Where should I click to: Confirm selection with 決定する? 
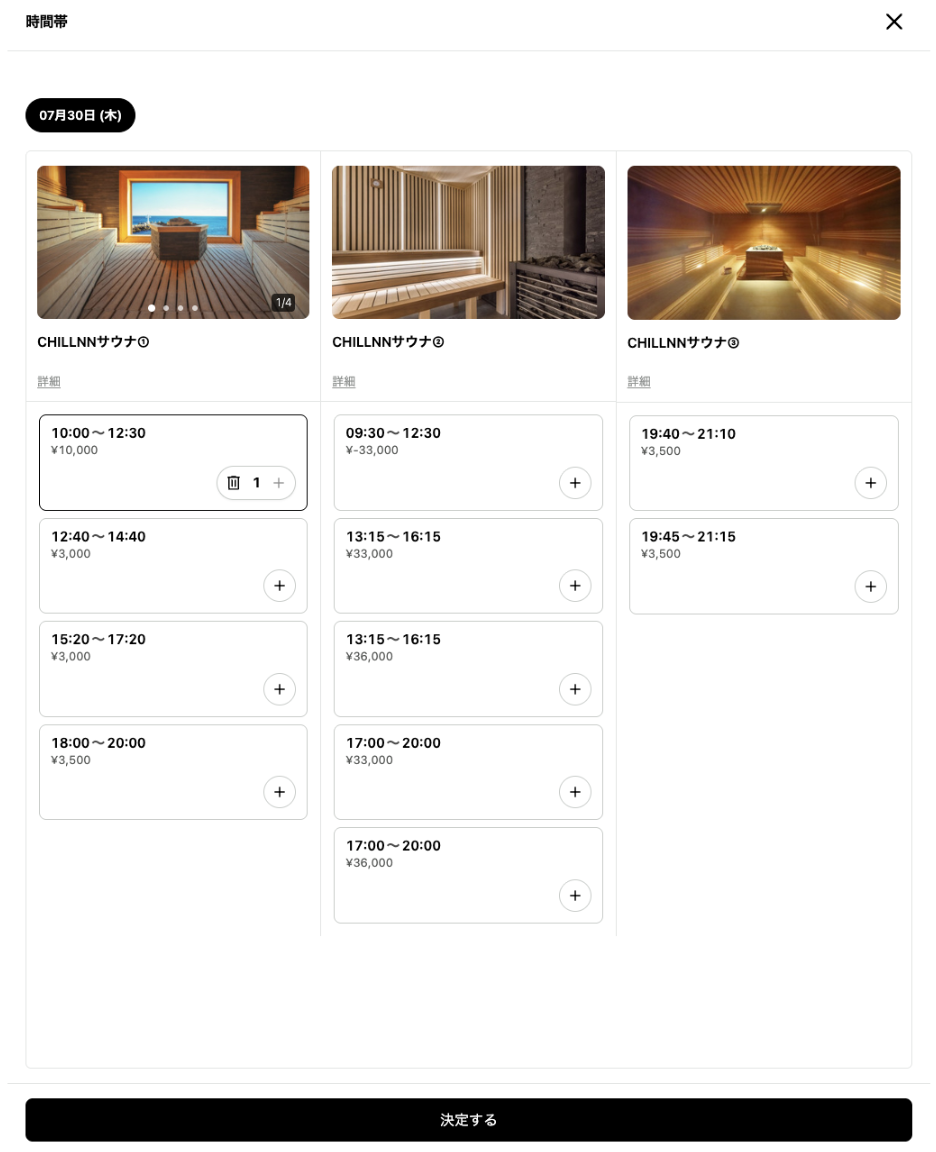point(469,1120)
